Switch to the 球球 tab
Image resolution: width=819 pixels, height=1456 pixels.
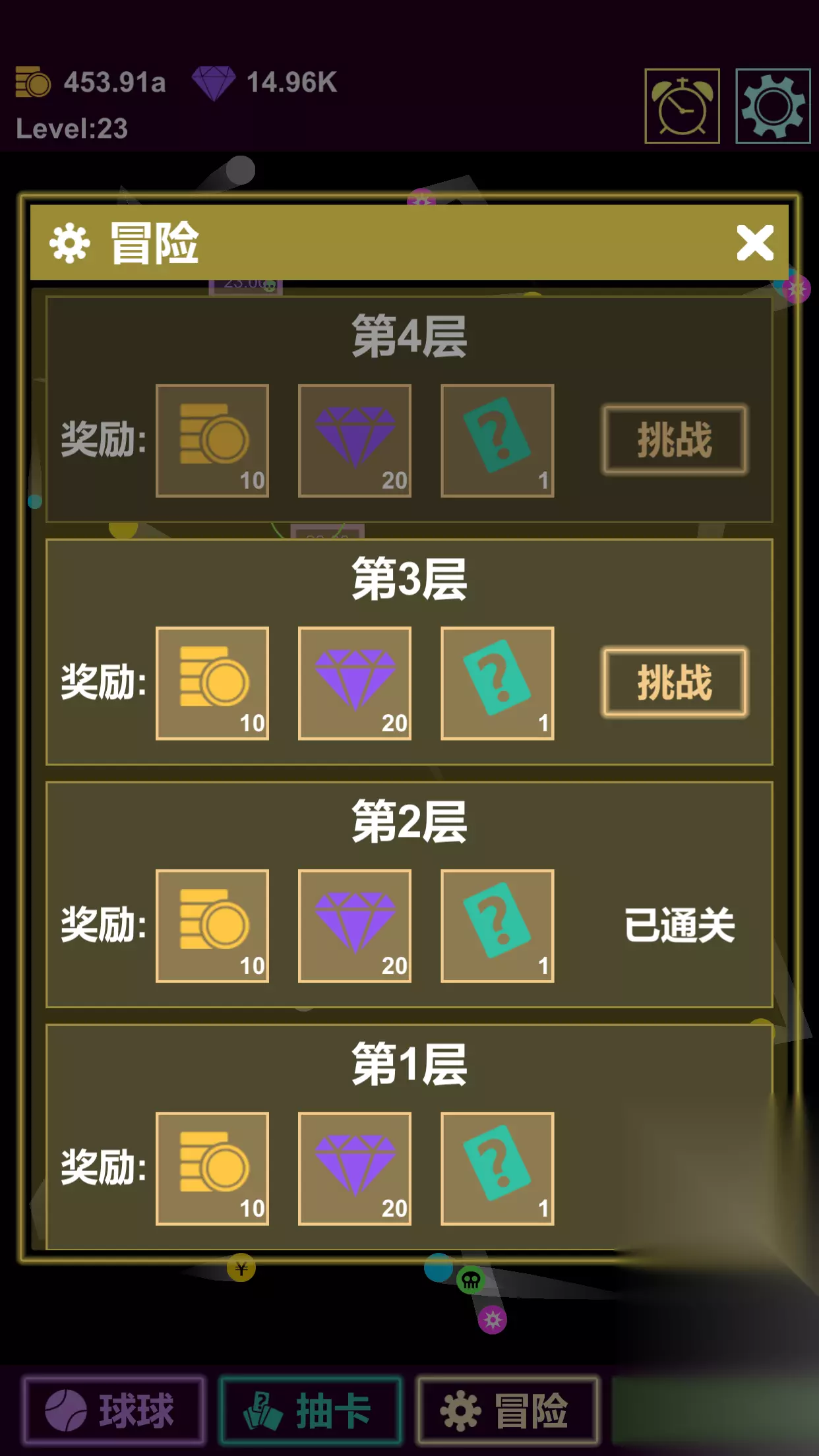click(x=113, y=1410)
